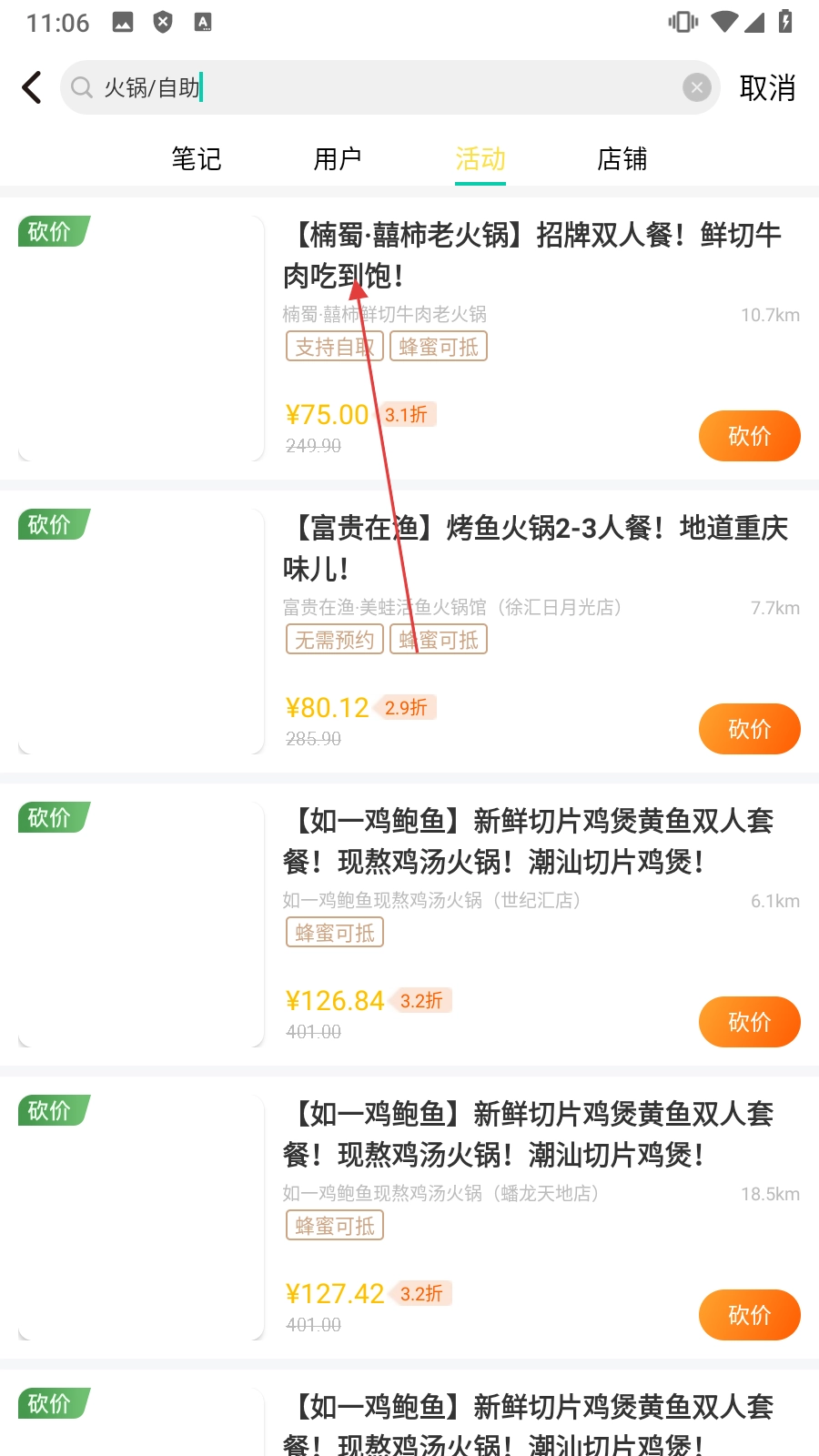Viewport: 819px width, 1456px height.
Task: Select the 活动 tab
Action: click(x=480, y=159)
